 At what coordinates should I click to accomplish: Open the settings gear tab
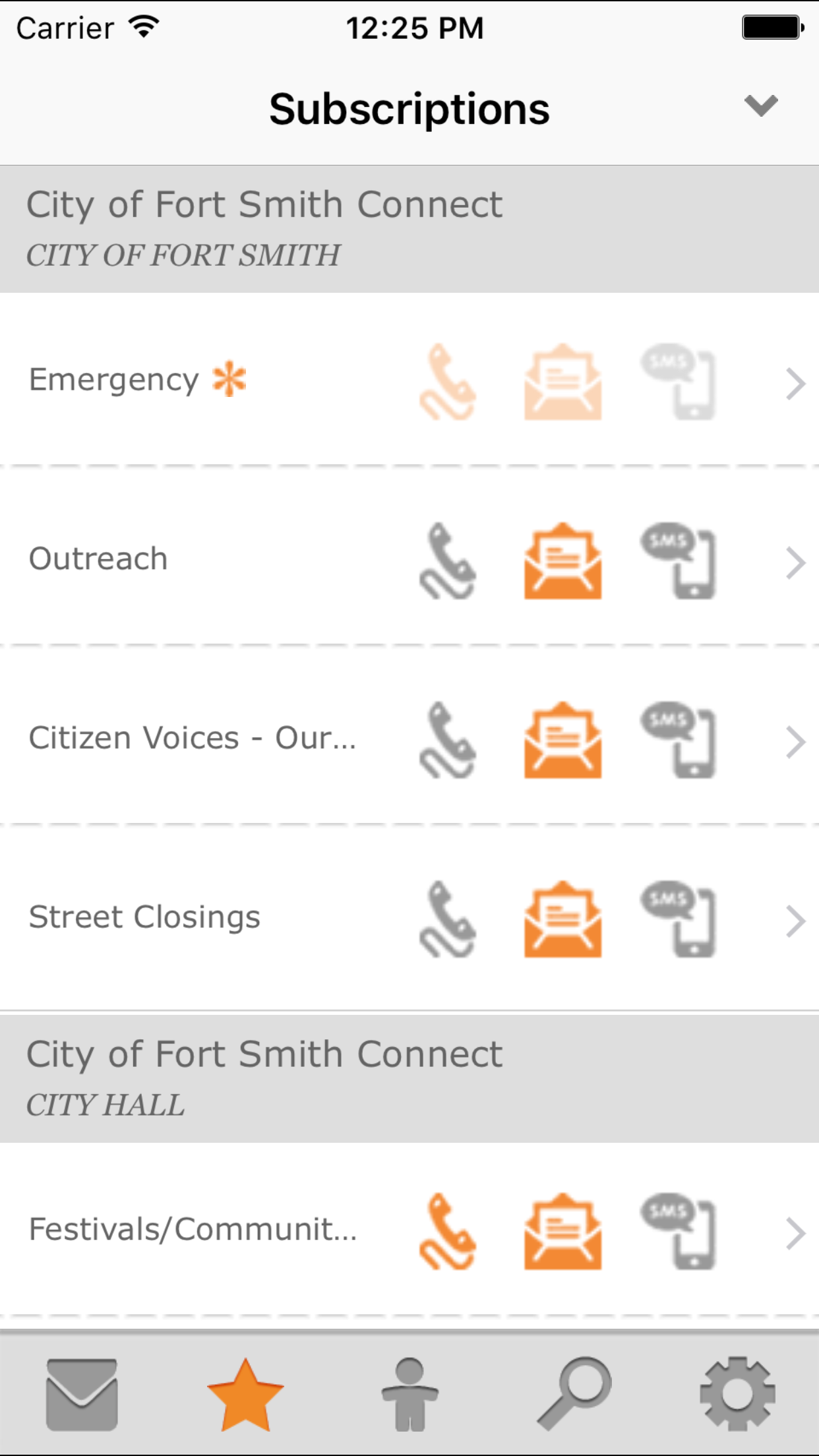pos(737,1394)
